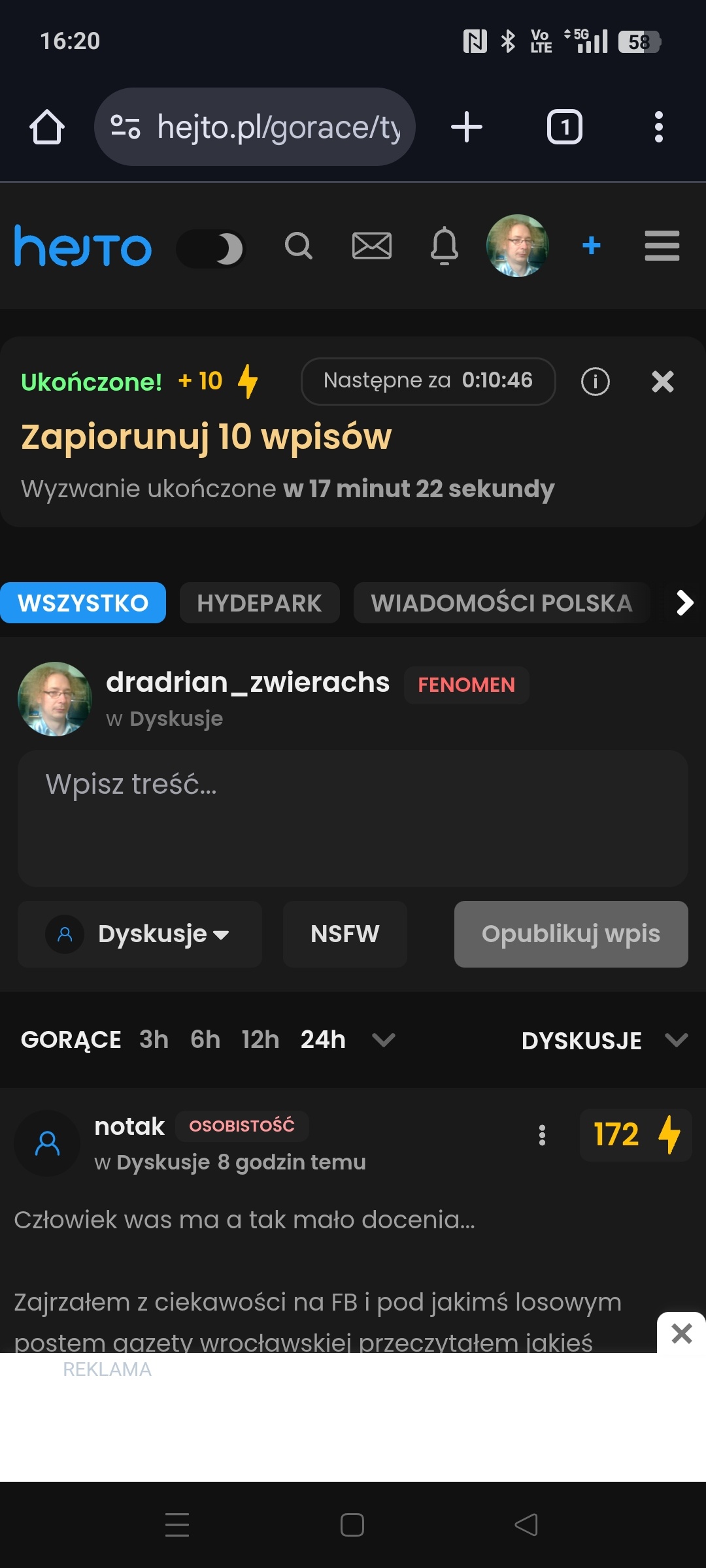Open the messages envelope icon
Image resolution: width=706 pixels, height=1568 pixels.
tap(372, 246)
